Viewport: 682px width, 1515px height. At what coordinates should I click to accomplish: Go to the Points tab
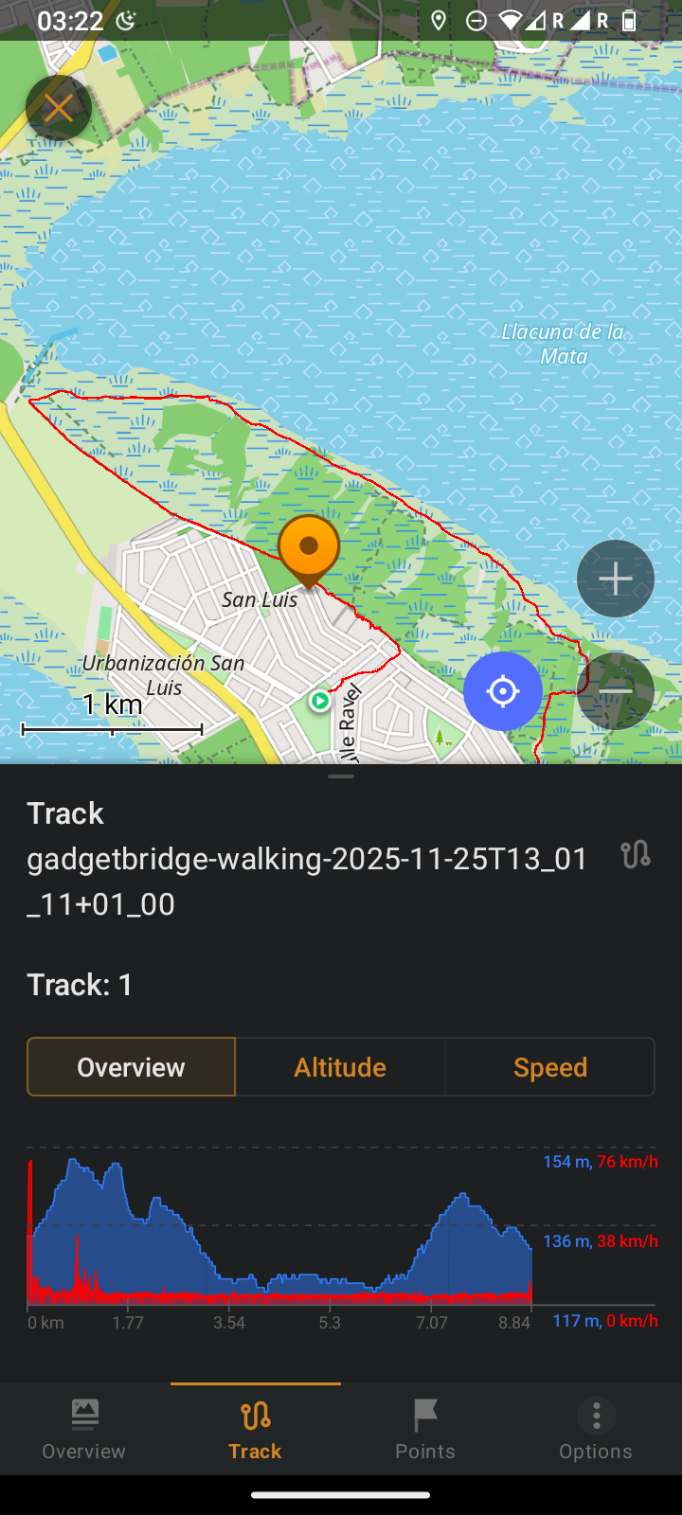tap(425, 1430)
